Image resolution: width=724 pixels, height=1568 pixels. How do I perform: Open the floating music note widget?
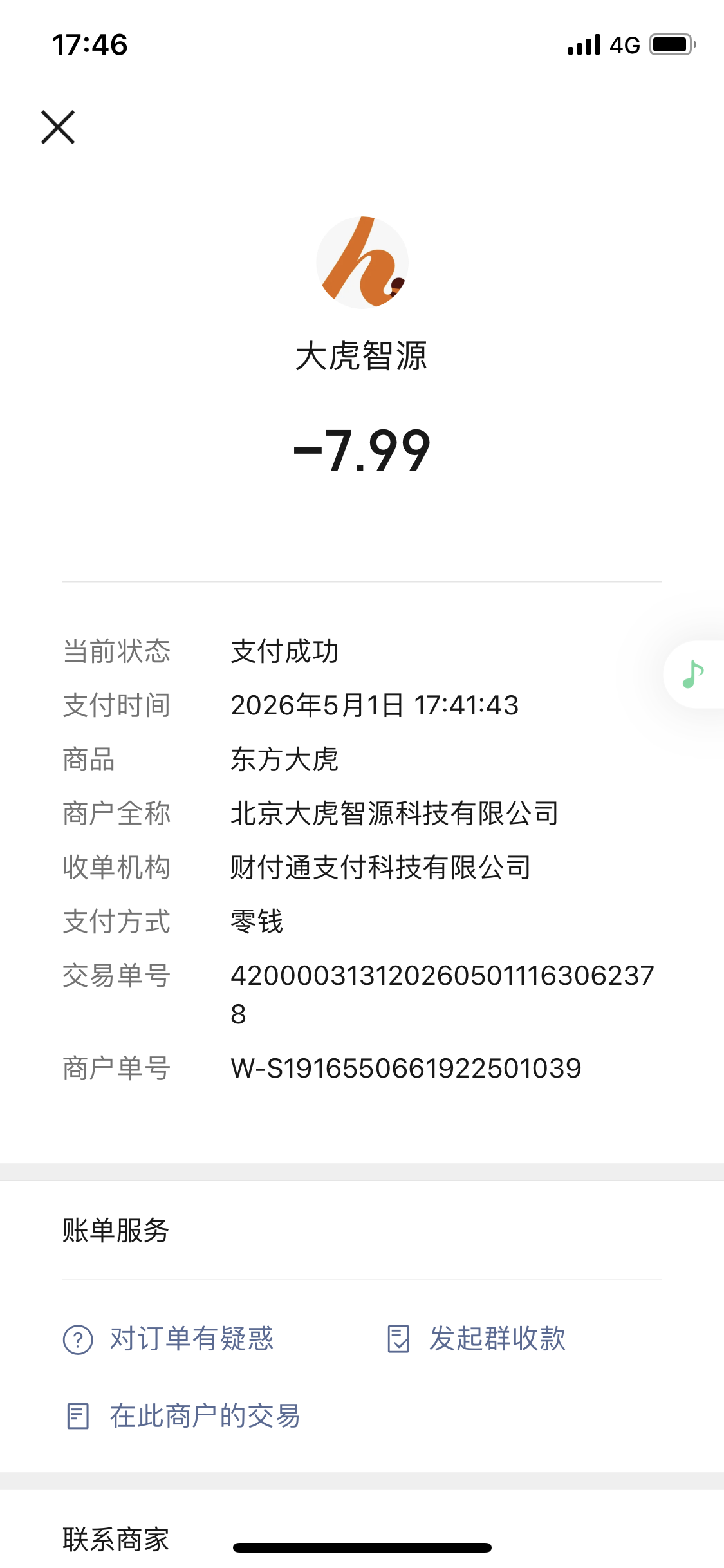694,675
